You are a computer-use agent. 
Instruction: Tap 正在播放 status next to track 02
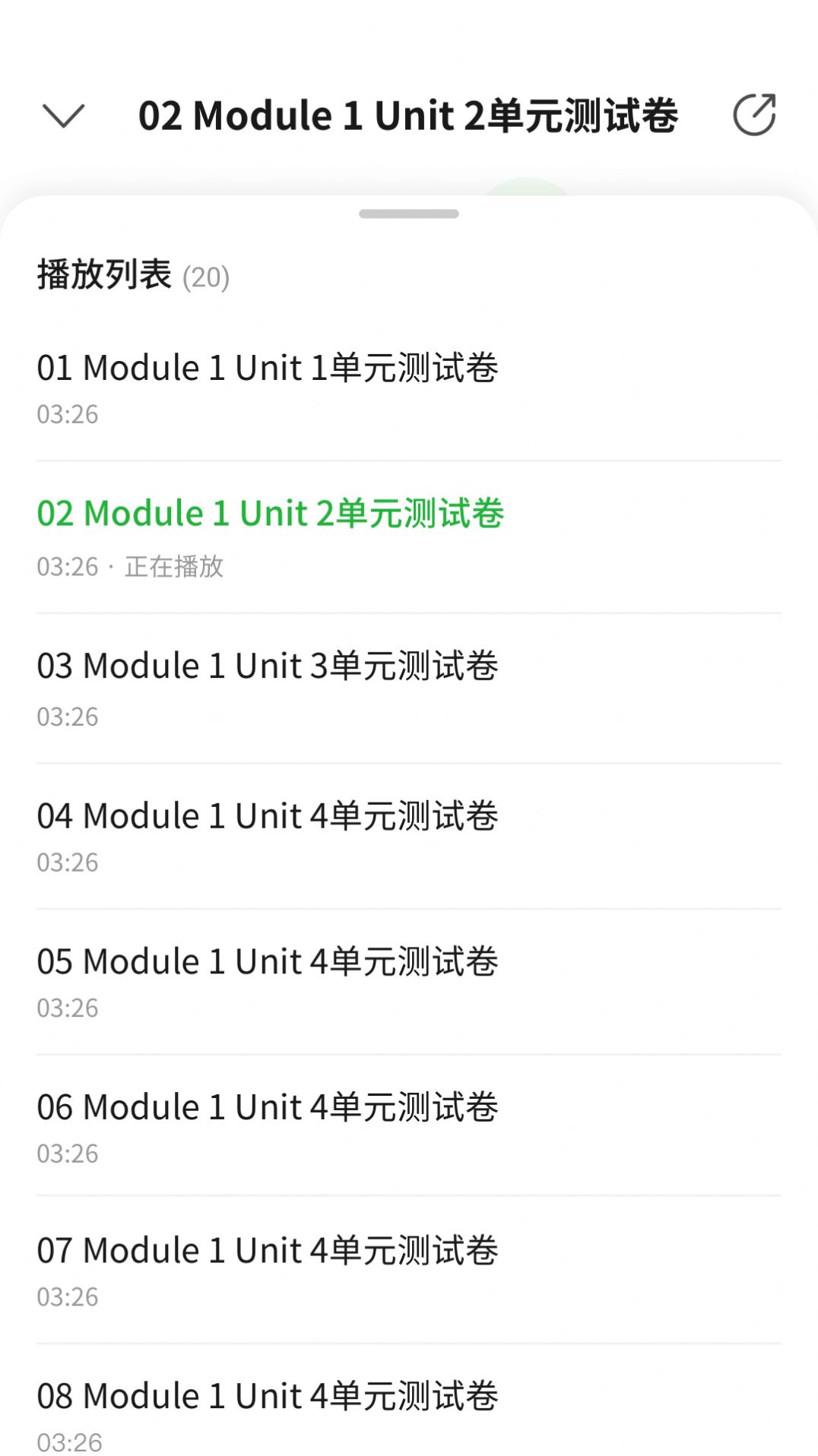(173, 568)
